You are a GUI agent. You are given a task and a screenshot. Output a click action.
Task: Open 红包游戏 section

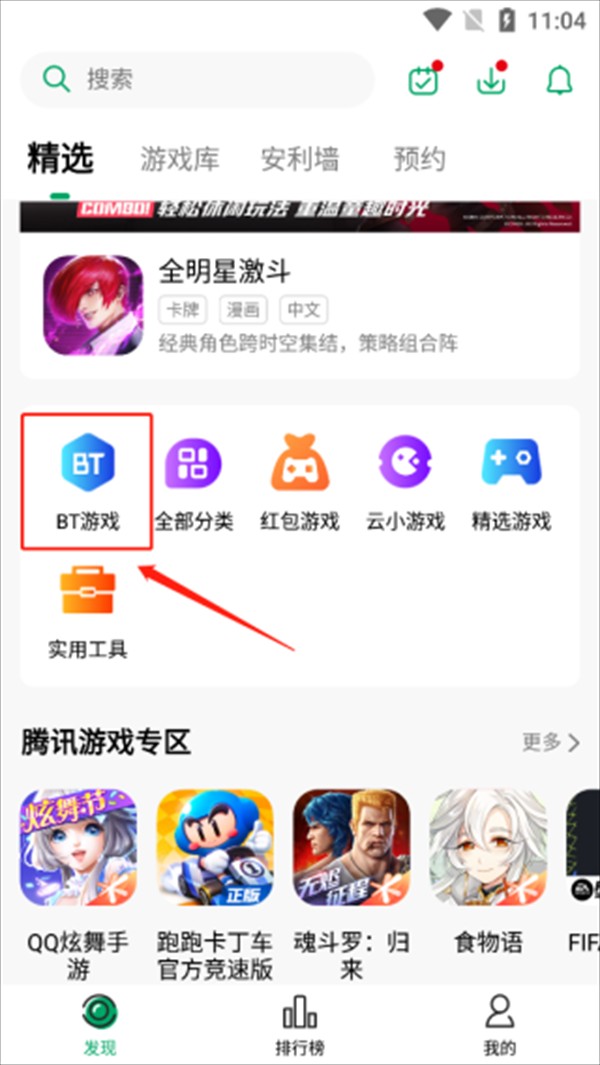[300, 481]
